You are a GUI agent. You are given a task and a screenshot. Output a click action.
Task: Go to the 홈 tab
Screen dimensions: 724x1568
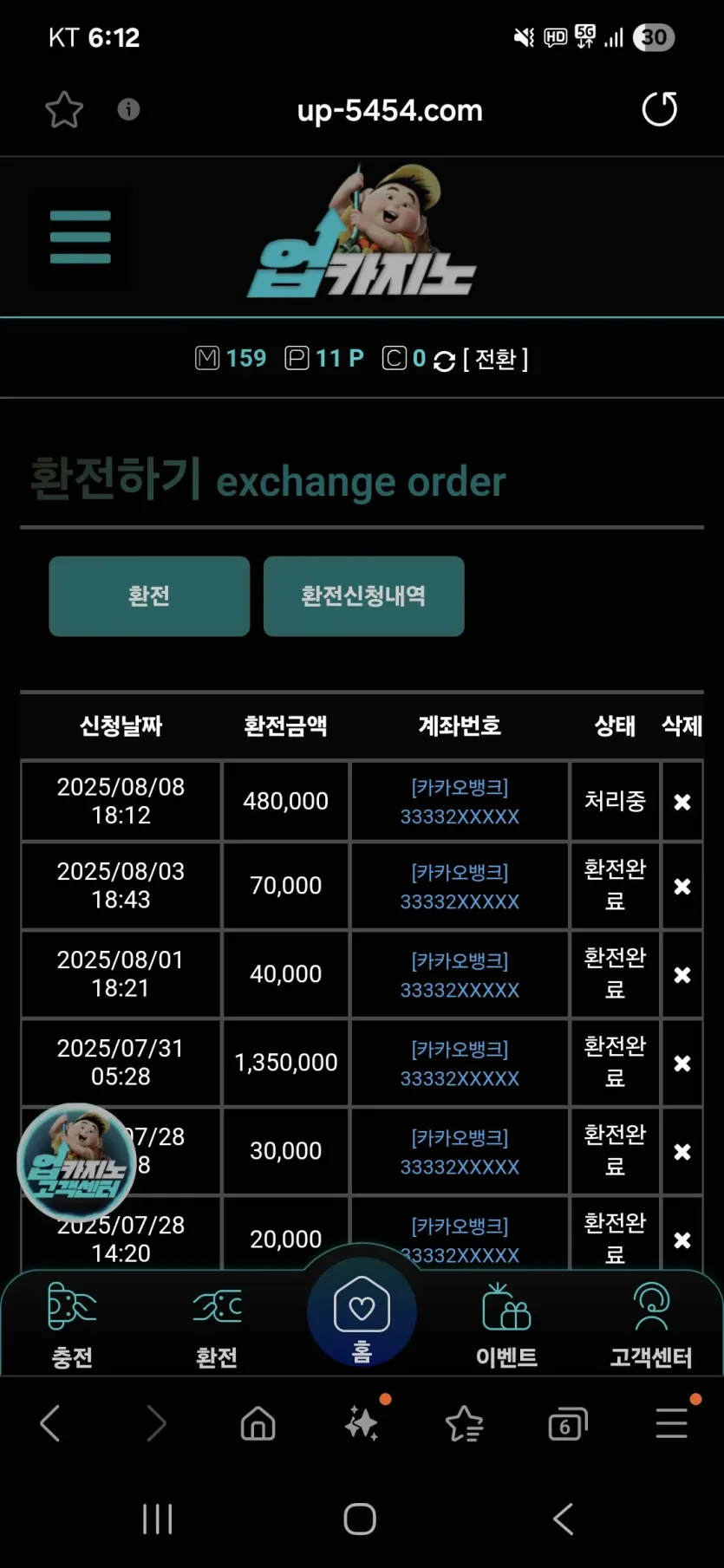(362, 1312)
